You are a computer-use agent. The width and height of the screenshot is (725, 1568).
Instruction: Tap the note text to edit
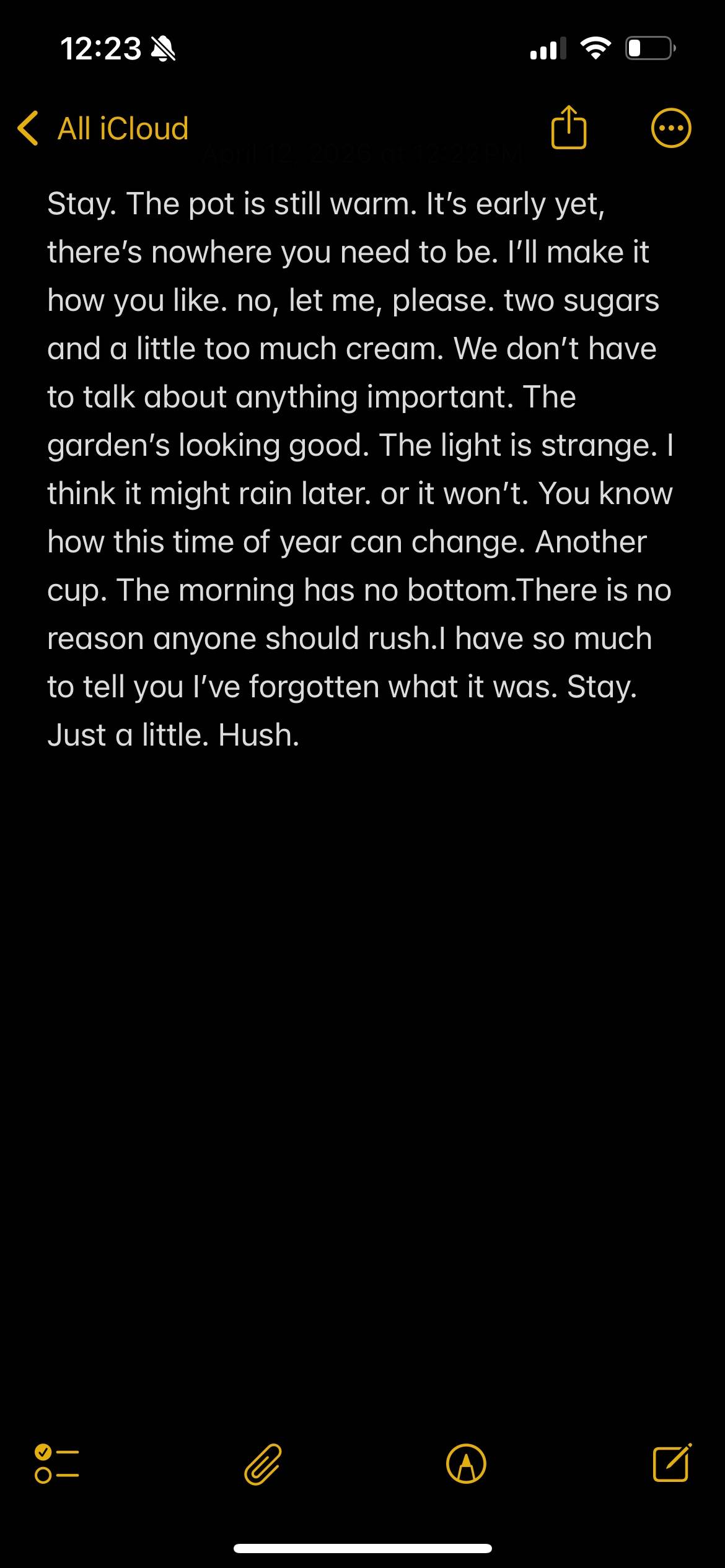[x=360, y=469]
